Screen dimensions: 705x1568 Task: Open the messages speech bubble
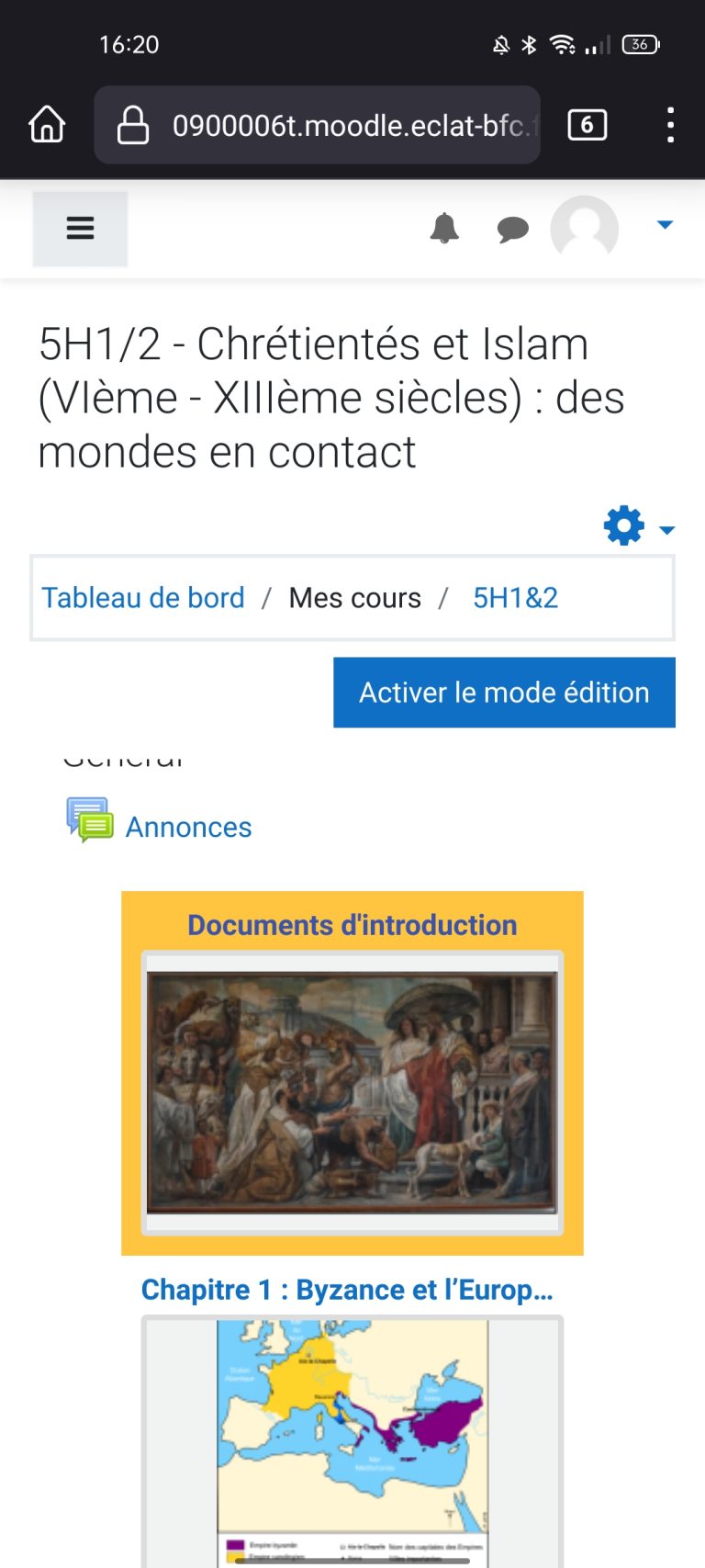click(x=512, y=229)
